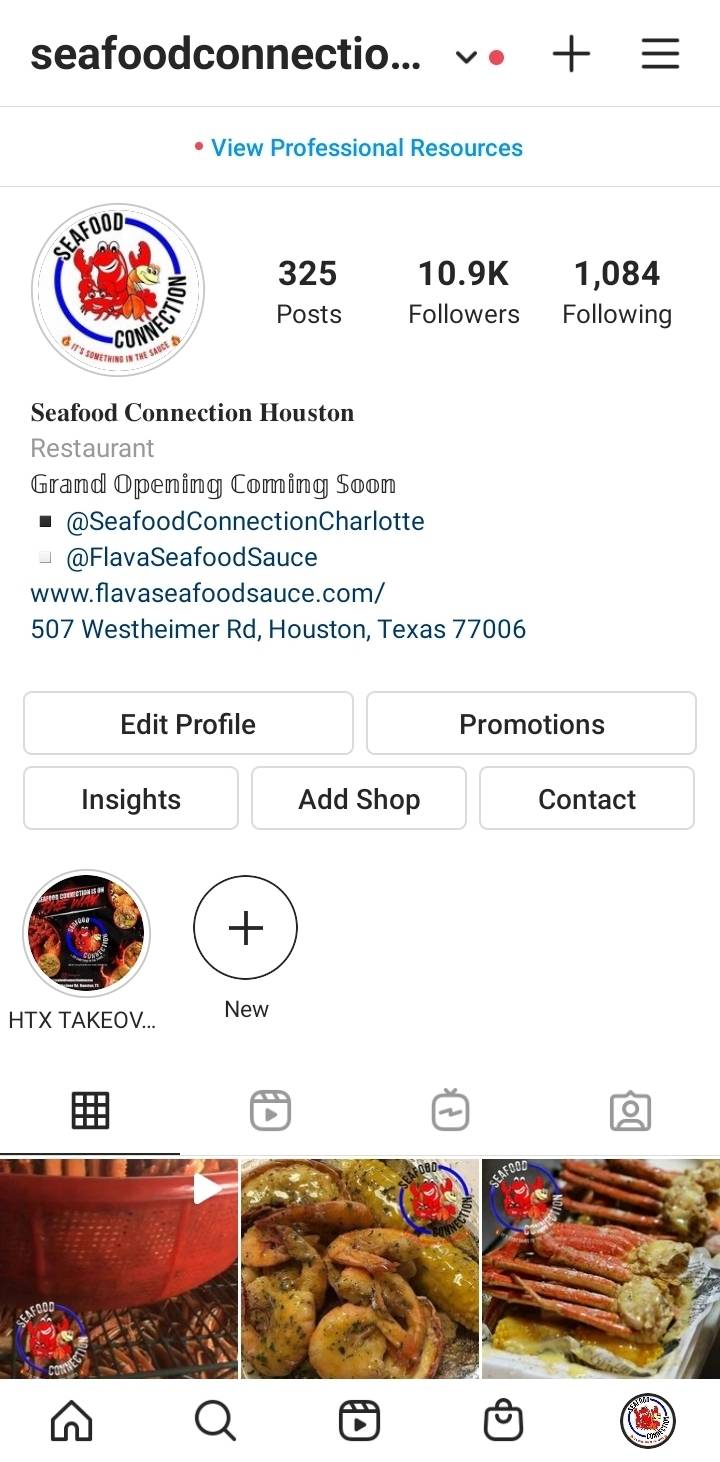Screen dimensions: 720x1462
Task: Open the IGTV tab icon
Action: (x=450, y=1109)
